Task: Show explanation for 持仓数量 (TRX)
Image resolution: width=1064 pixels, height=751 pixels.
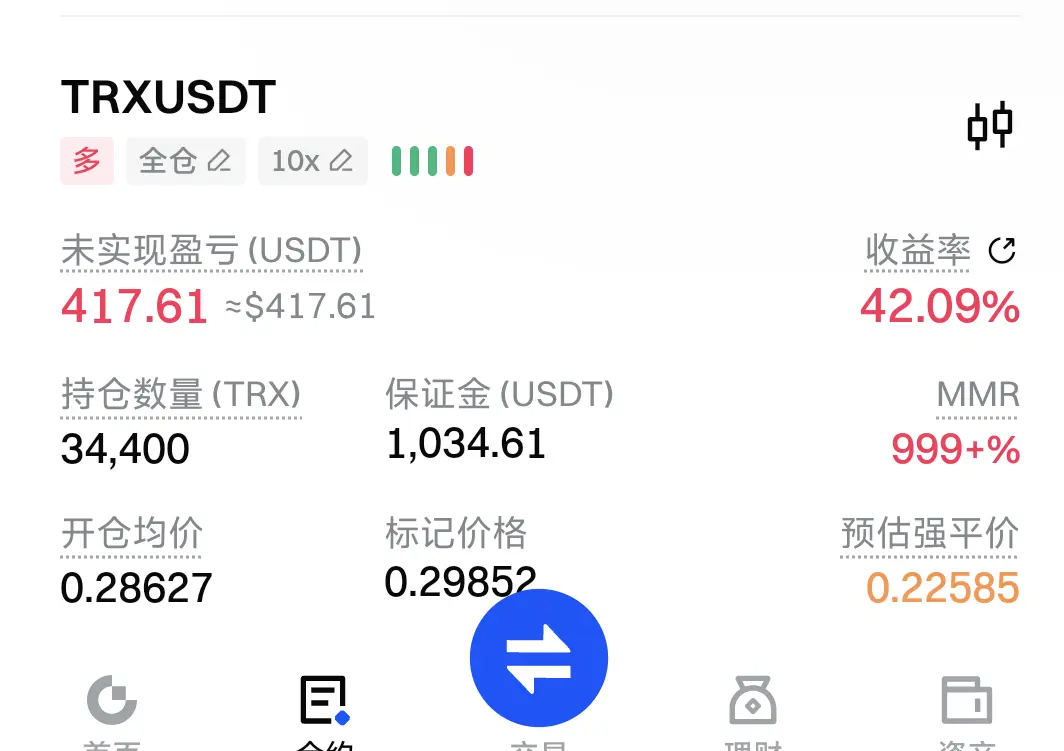Action: pos(181,395)
